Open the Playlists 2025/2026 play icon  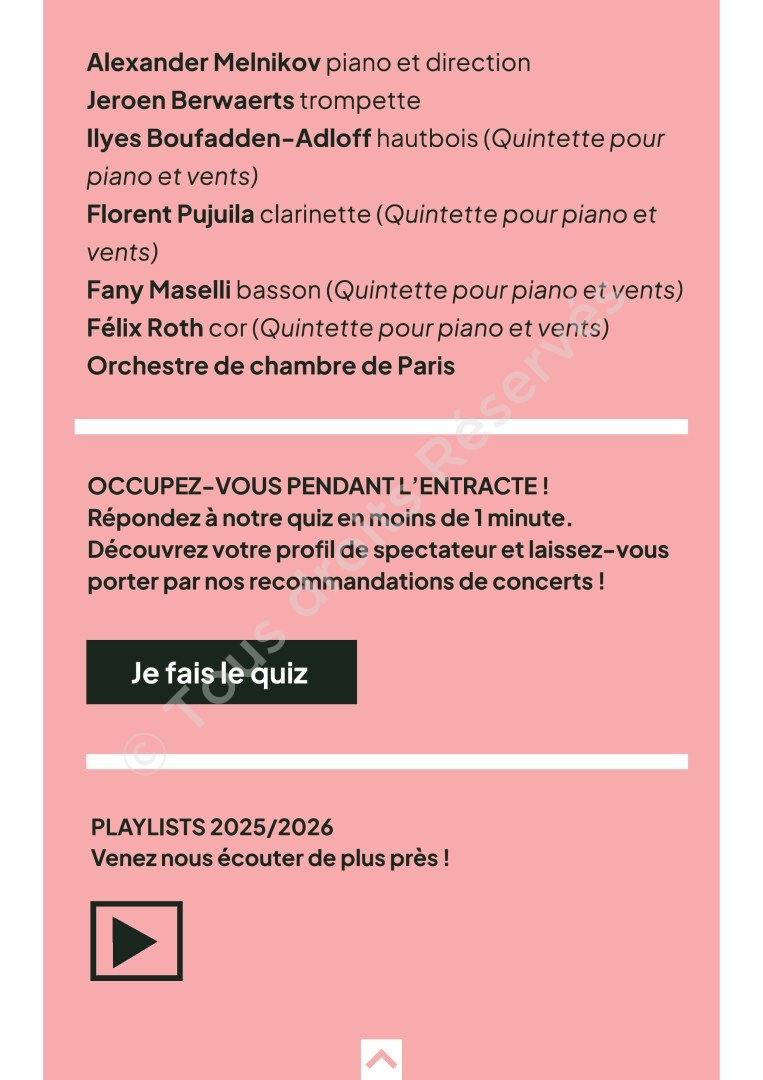tap(136, 940)
